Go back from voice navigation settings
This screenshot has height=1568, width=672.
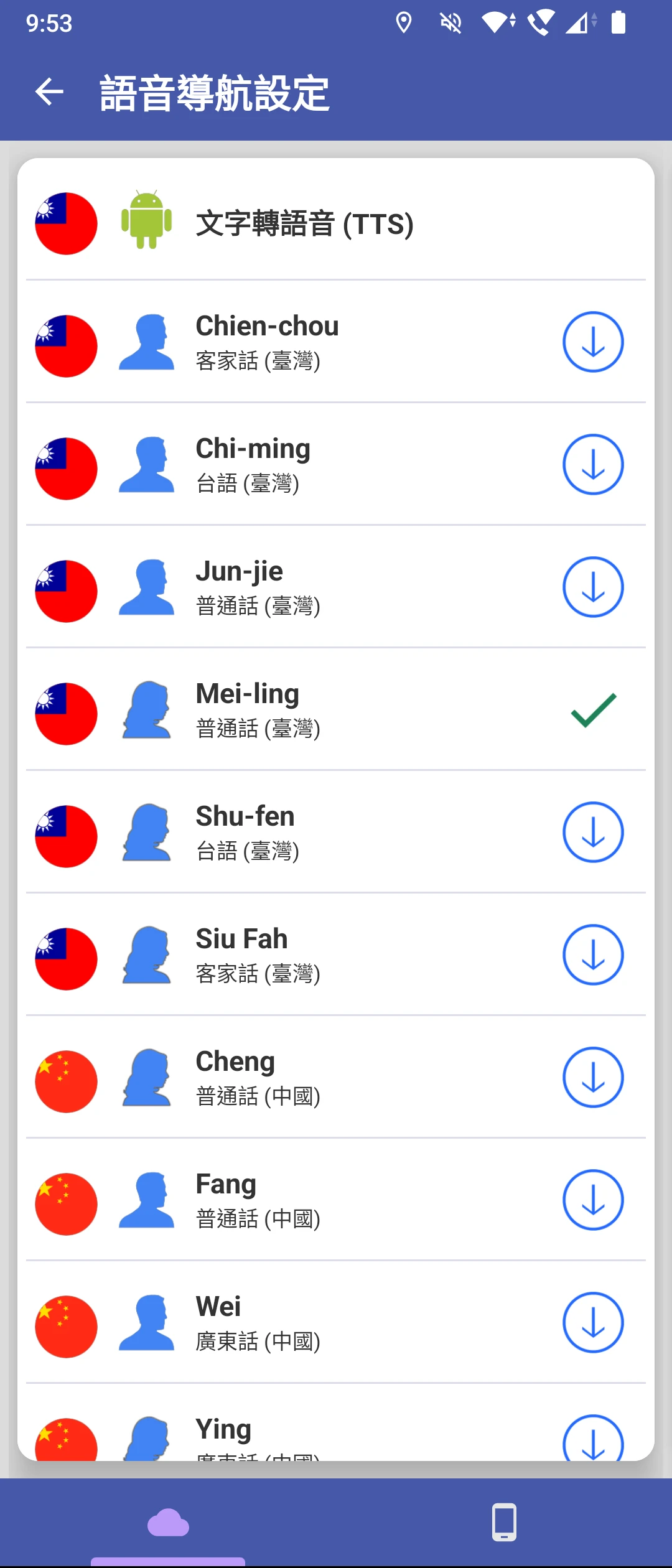pyautogui.click(x=50, y=93)
